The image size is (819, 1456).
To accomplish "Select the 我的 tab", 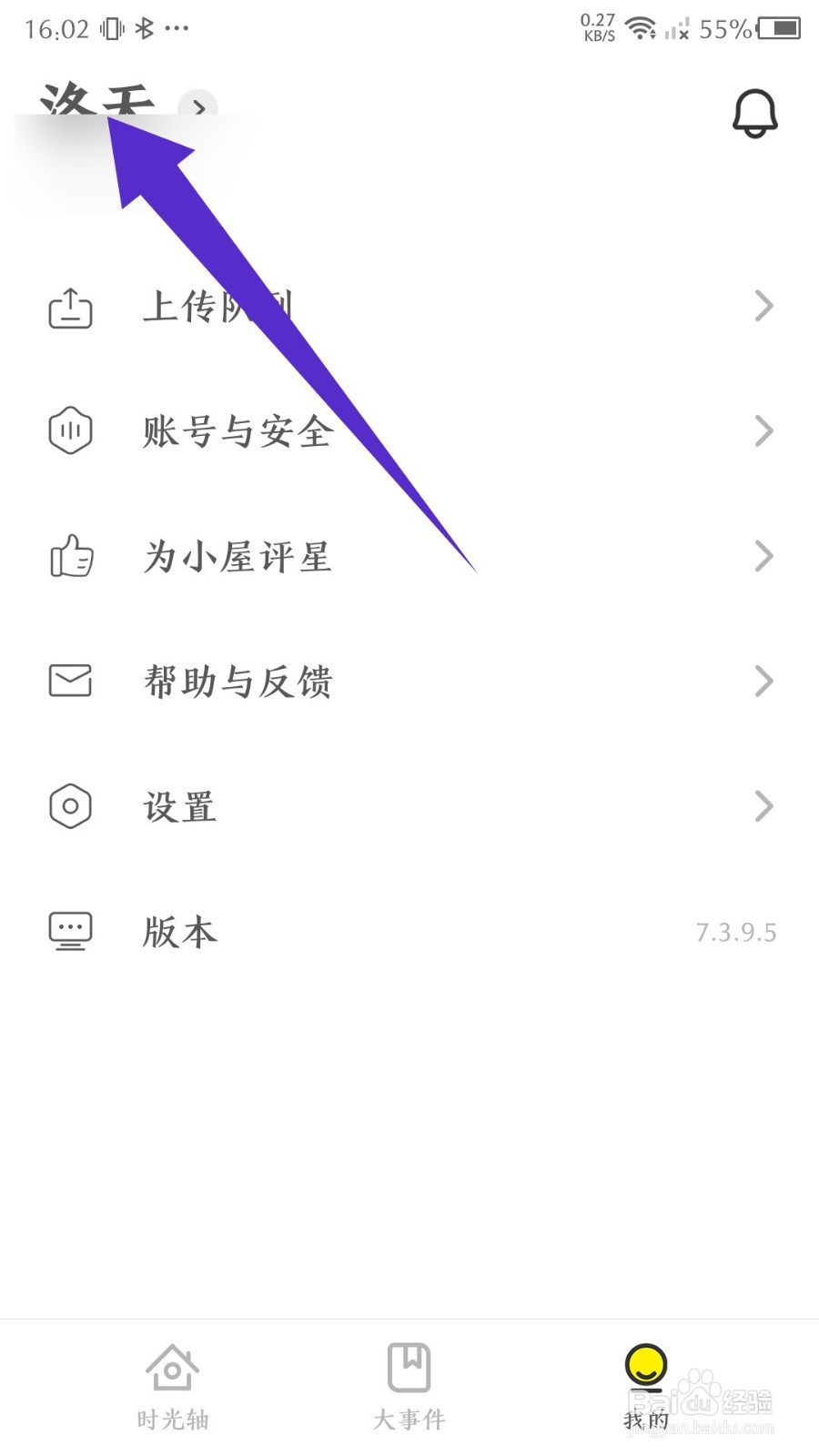I will coord(646,1387).
